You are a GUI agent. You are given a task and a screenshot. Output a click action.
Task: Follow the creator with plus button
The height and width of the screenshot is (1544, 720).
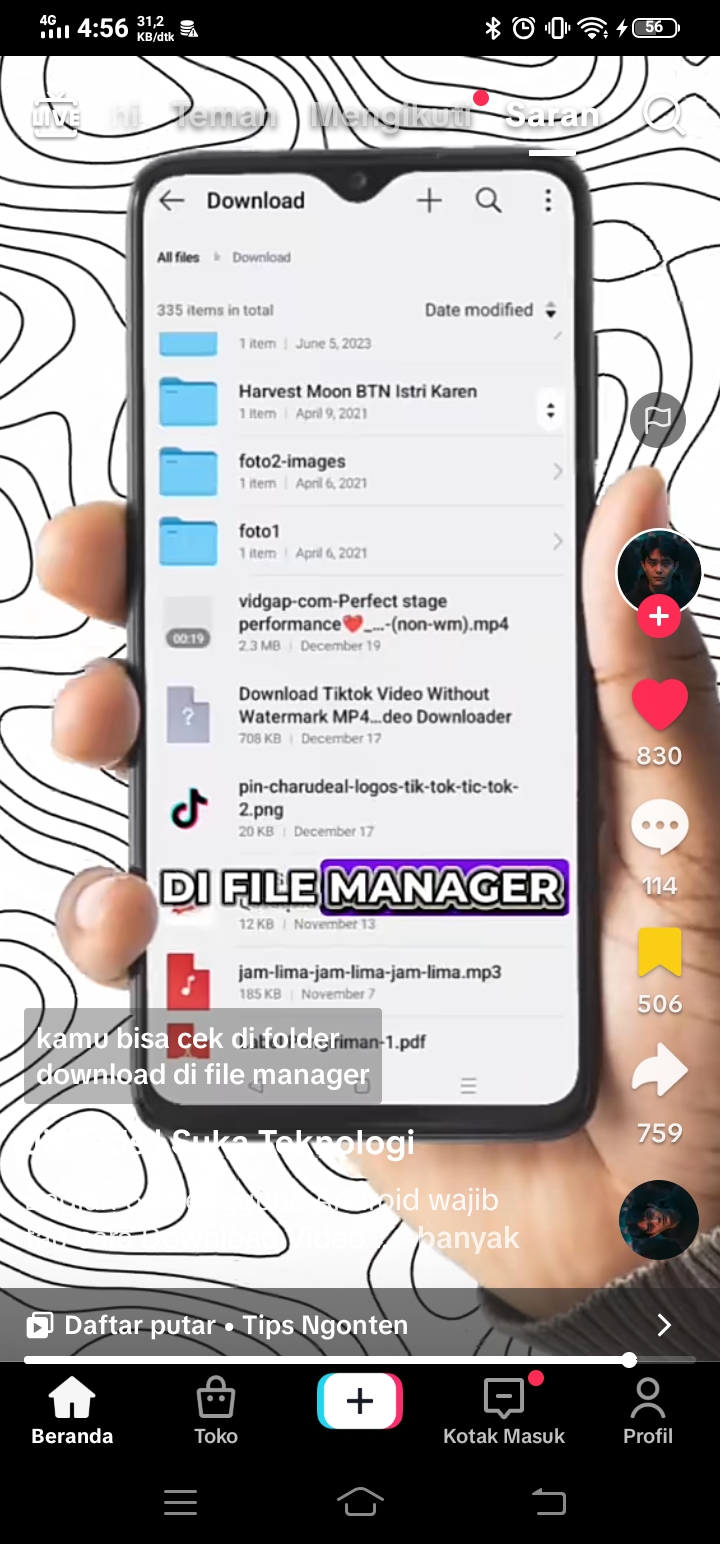pyautogui.click(x=658, y=617)
